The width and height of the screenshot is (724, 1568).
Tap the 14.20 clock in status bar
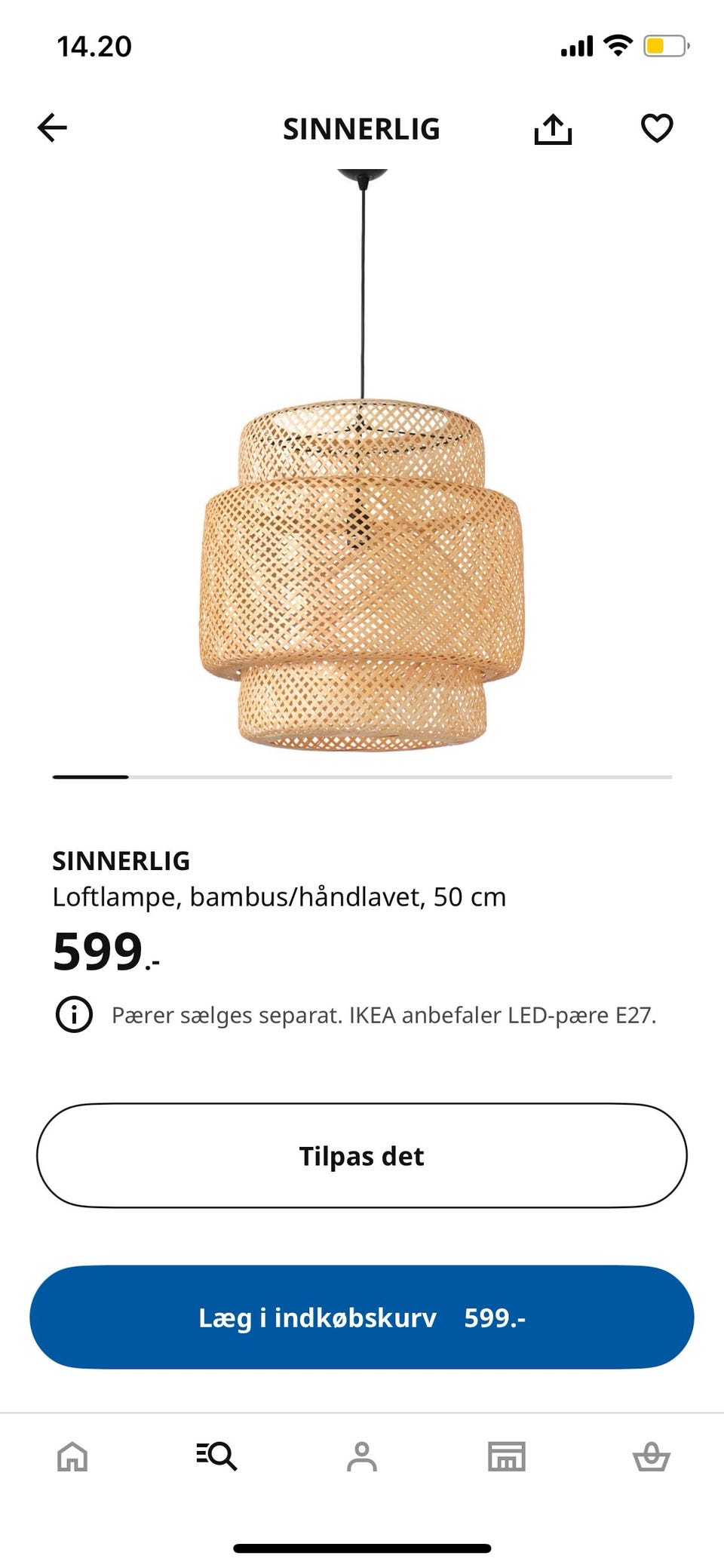pyautogui.click(x=94, y=46)
